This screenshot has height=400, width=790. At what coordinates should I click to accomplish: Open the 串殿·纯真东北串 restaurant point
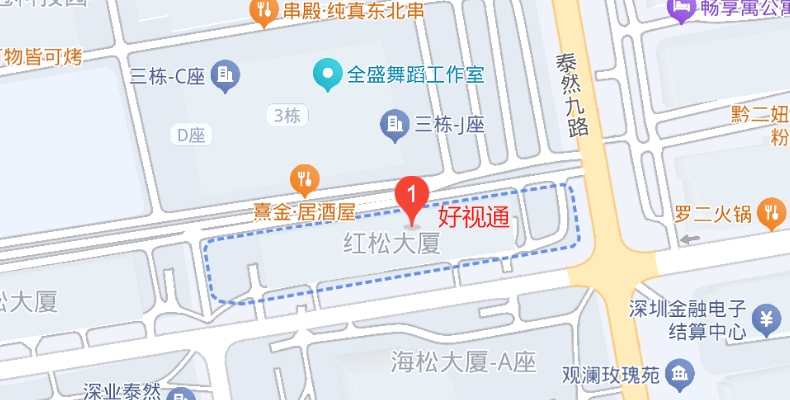(263, 11)
